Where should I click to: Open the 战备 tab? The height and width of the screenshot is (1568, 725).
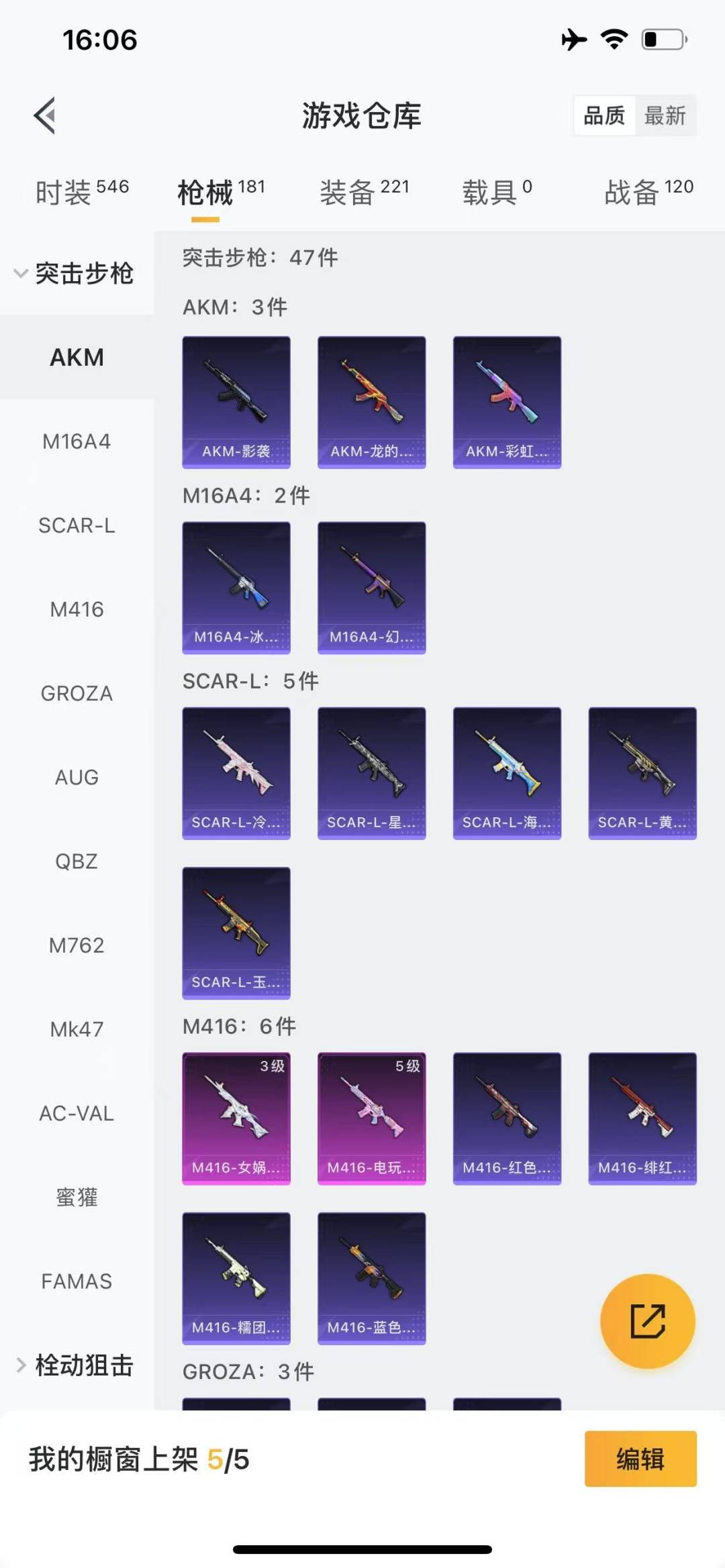coord(648,192)
